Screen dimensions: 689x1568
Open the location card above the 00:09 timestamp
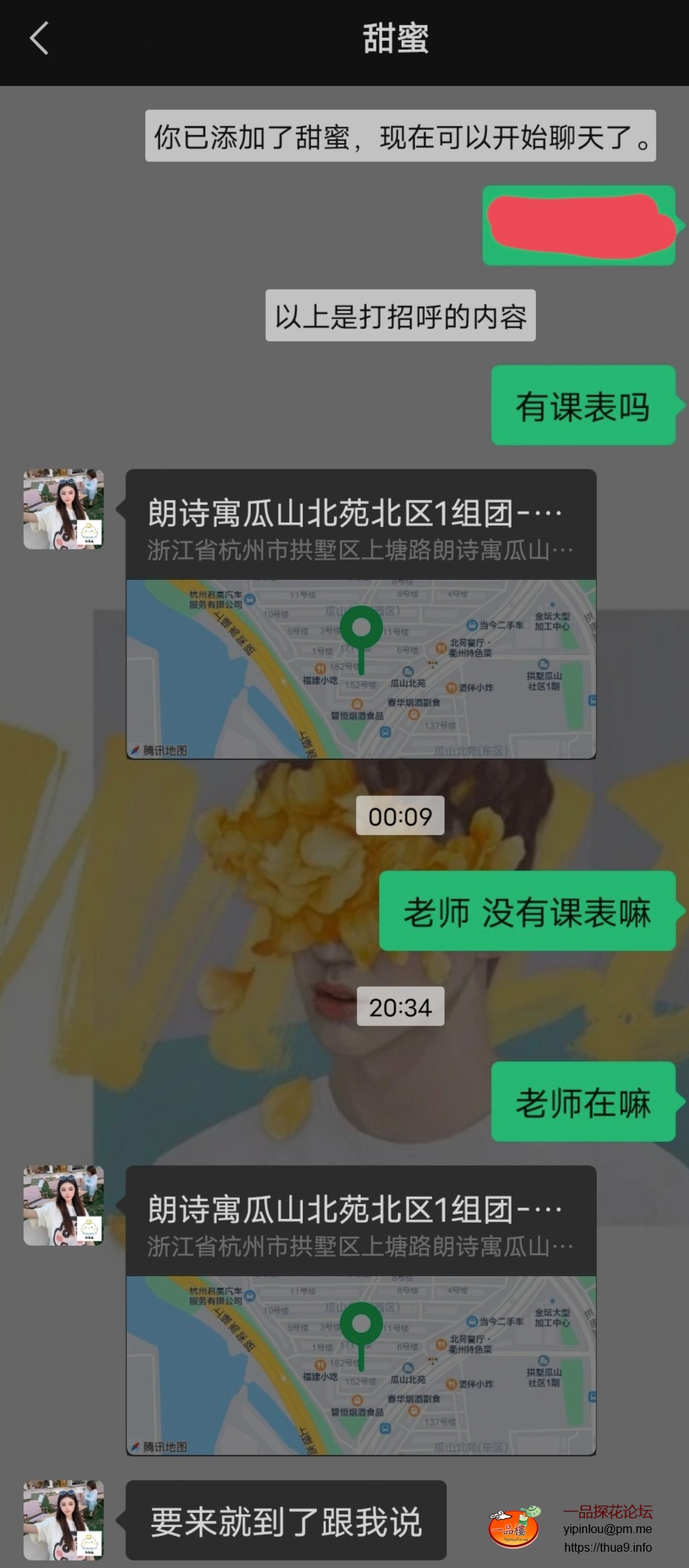361,613
